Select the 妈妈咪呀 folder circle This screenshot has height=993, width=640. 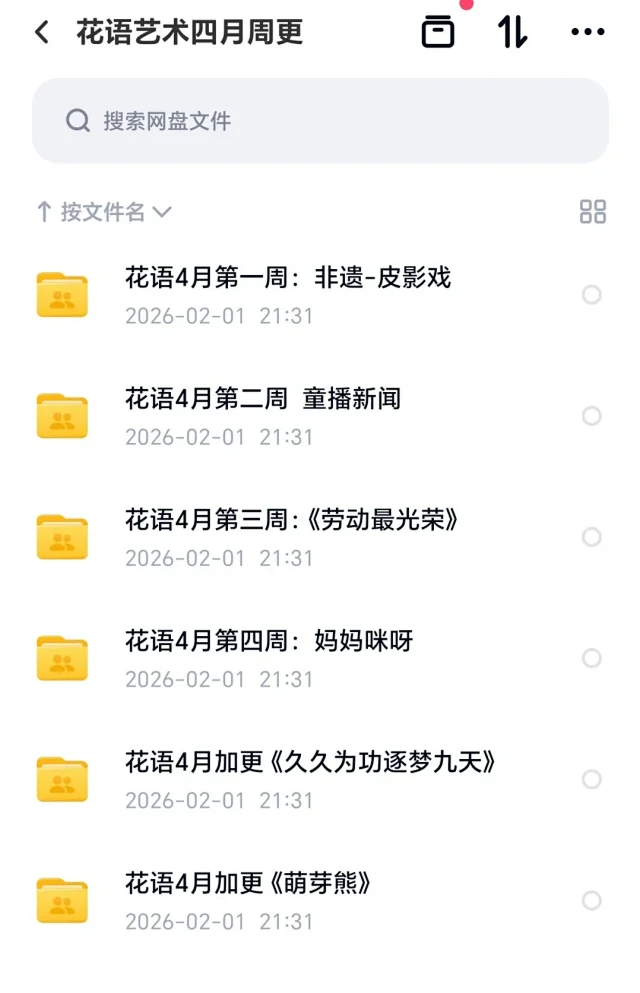[592, 658]
